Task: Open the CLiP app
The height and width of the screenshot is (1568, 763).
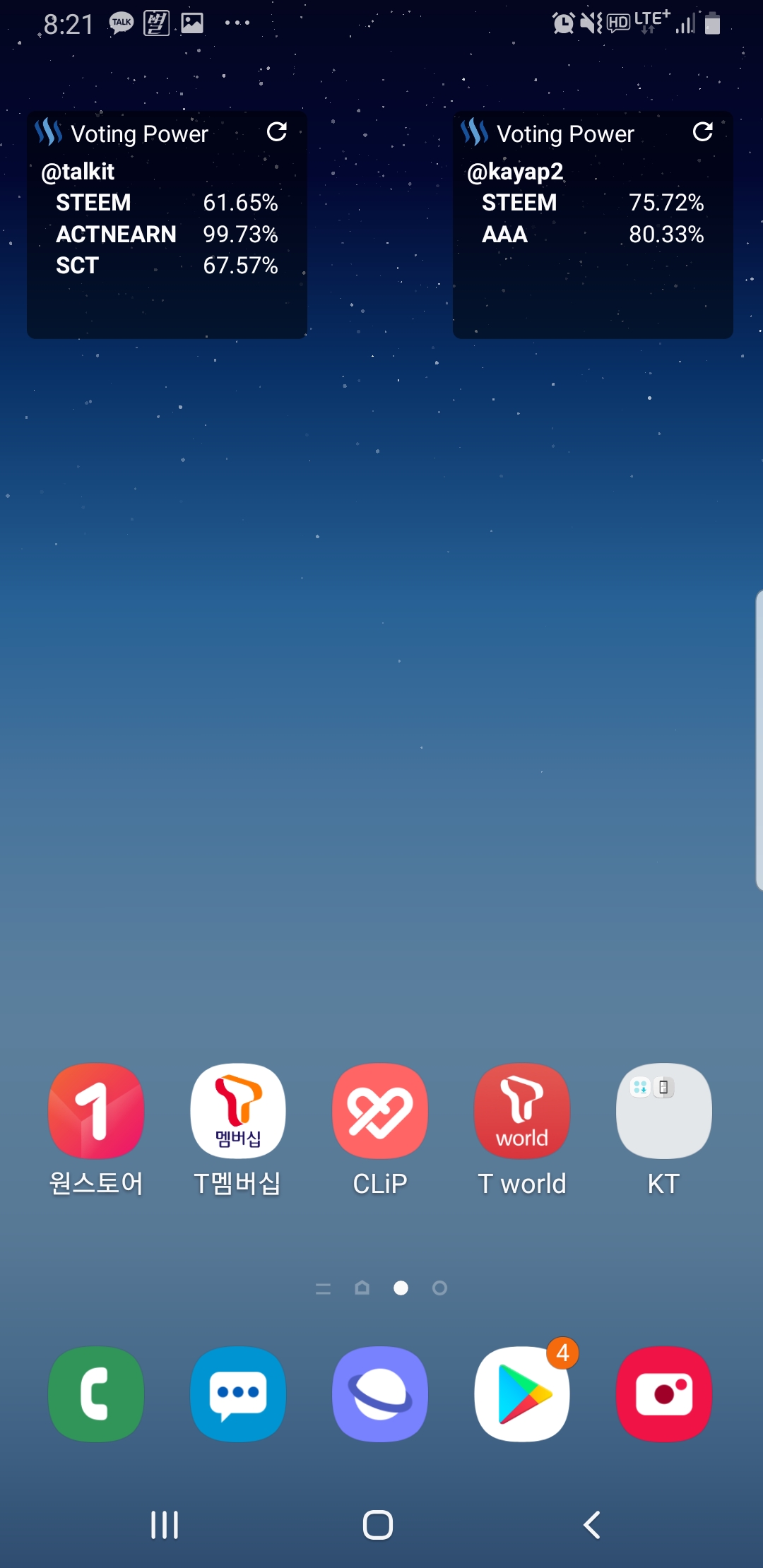Action: coord(380,1110)
